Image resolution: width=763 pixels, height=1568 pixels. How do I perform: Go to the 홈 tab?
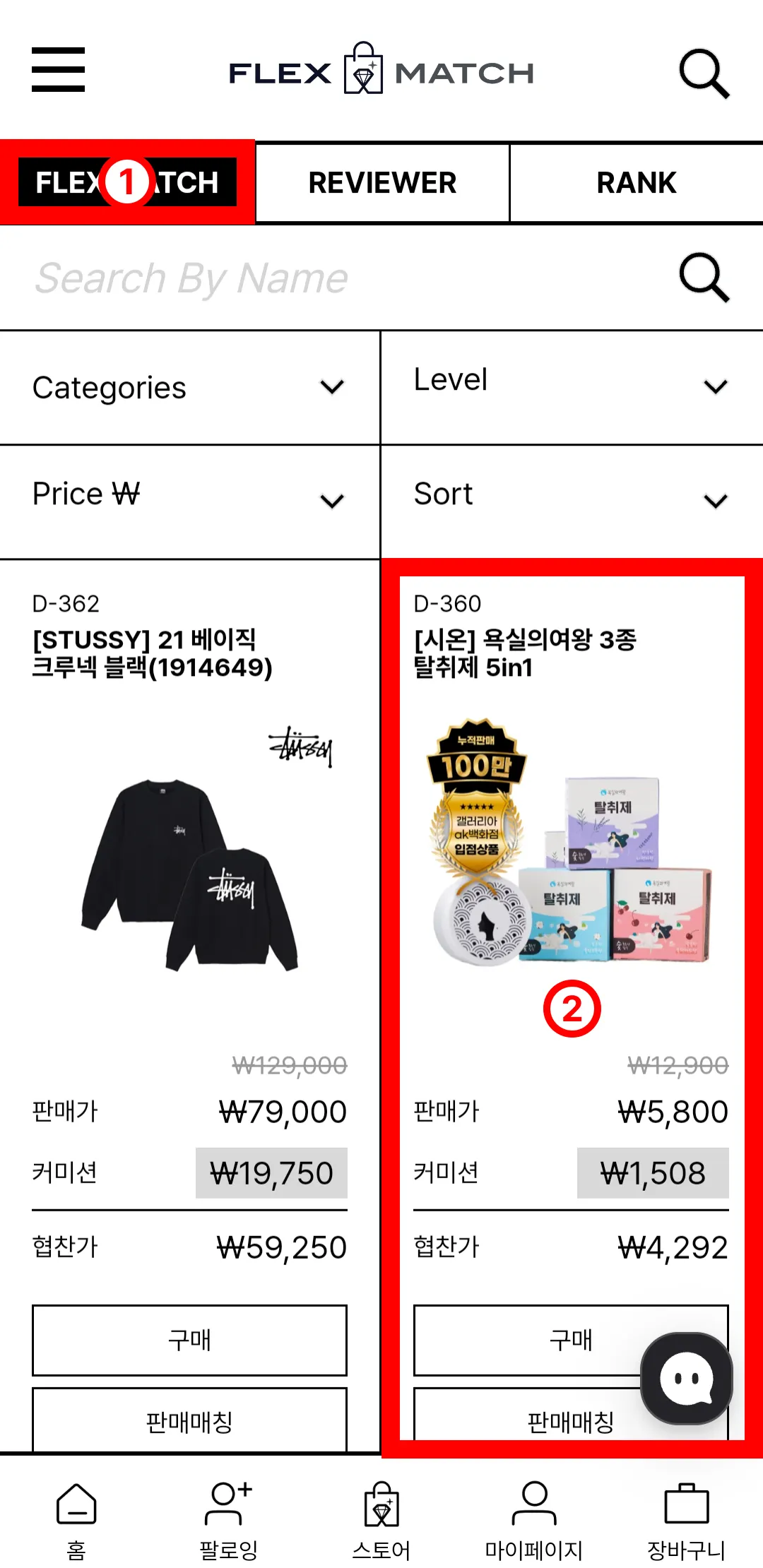coord(76,1519)
